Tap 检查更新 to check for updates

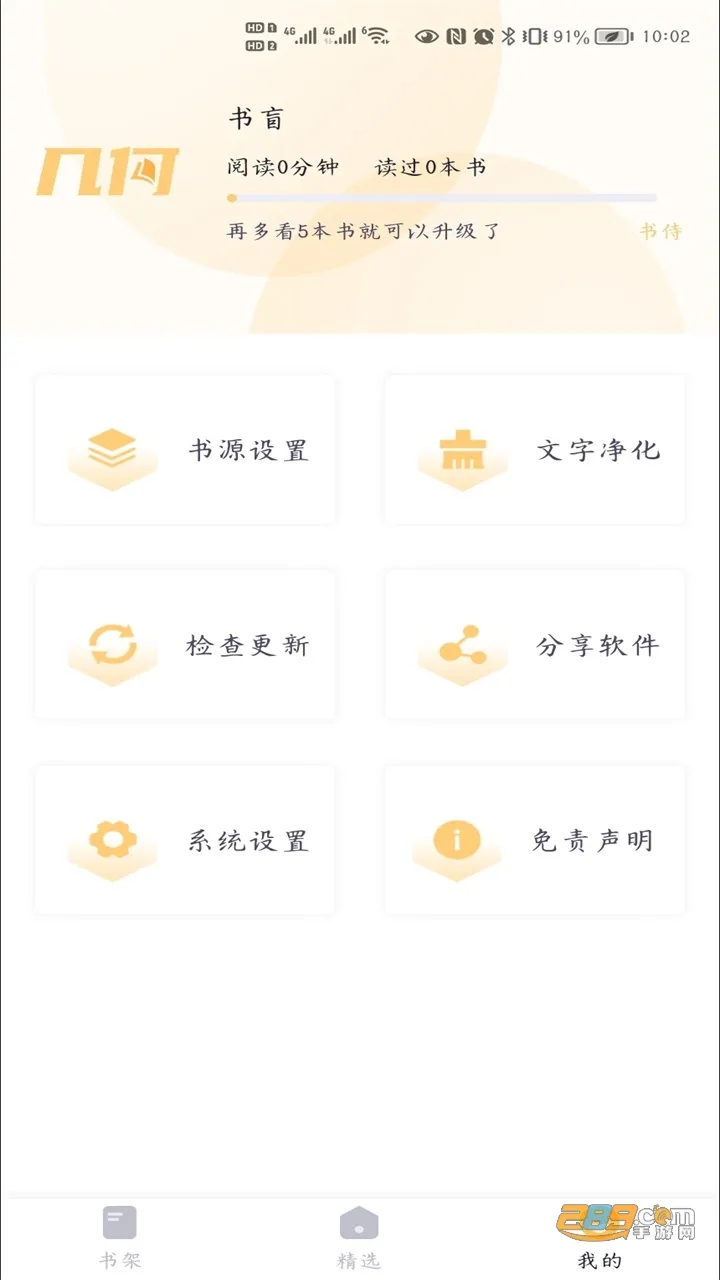[x=185, y=645]
